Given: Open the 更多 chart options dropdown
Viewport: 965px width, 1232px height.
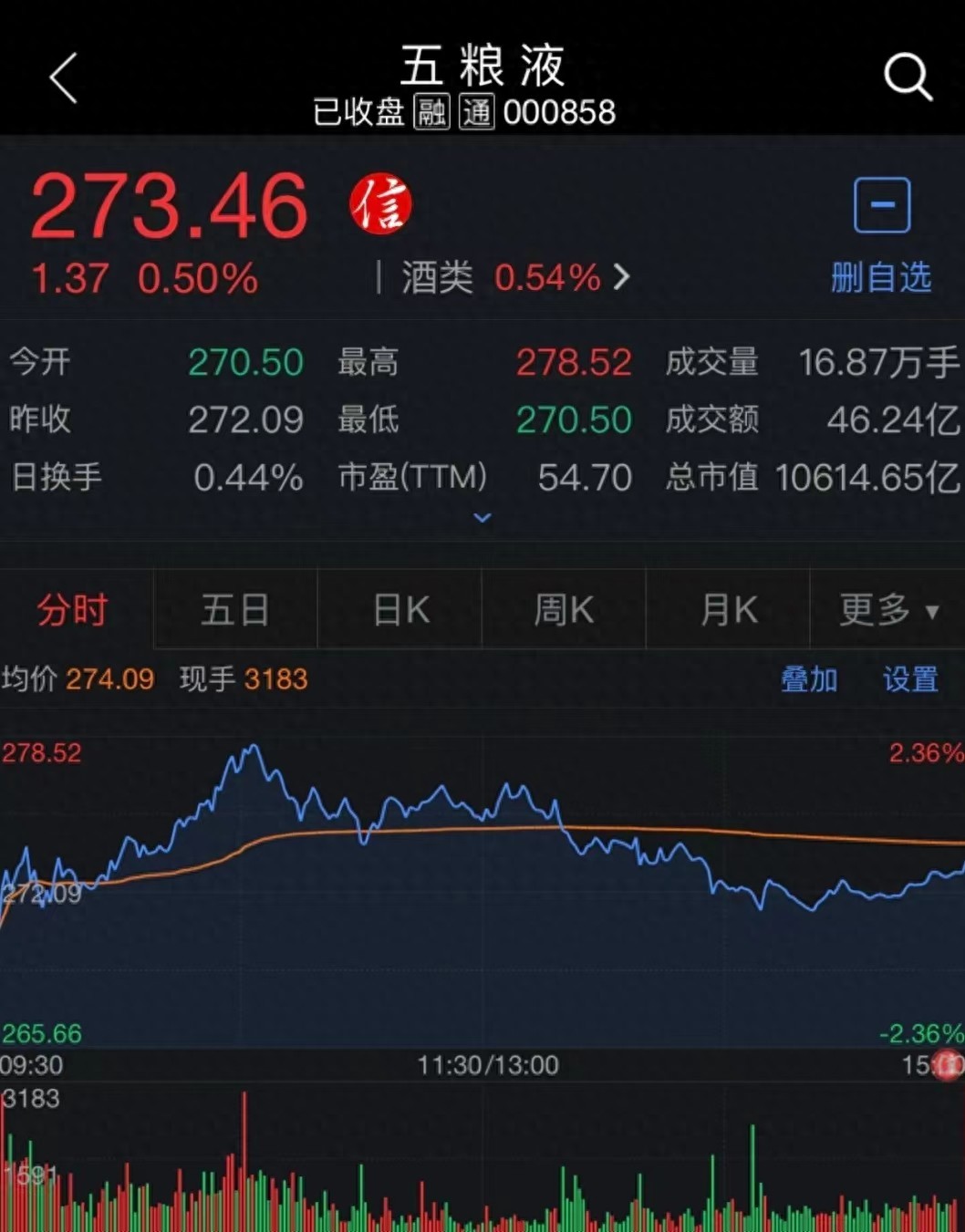Looking at the screenshot, I should click(x=887, y=609).
